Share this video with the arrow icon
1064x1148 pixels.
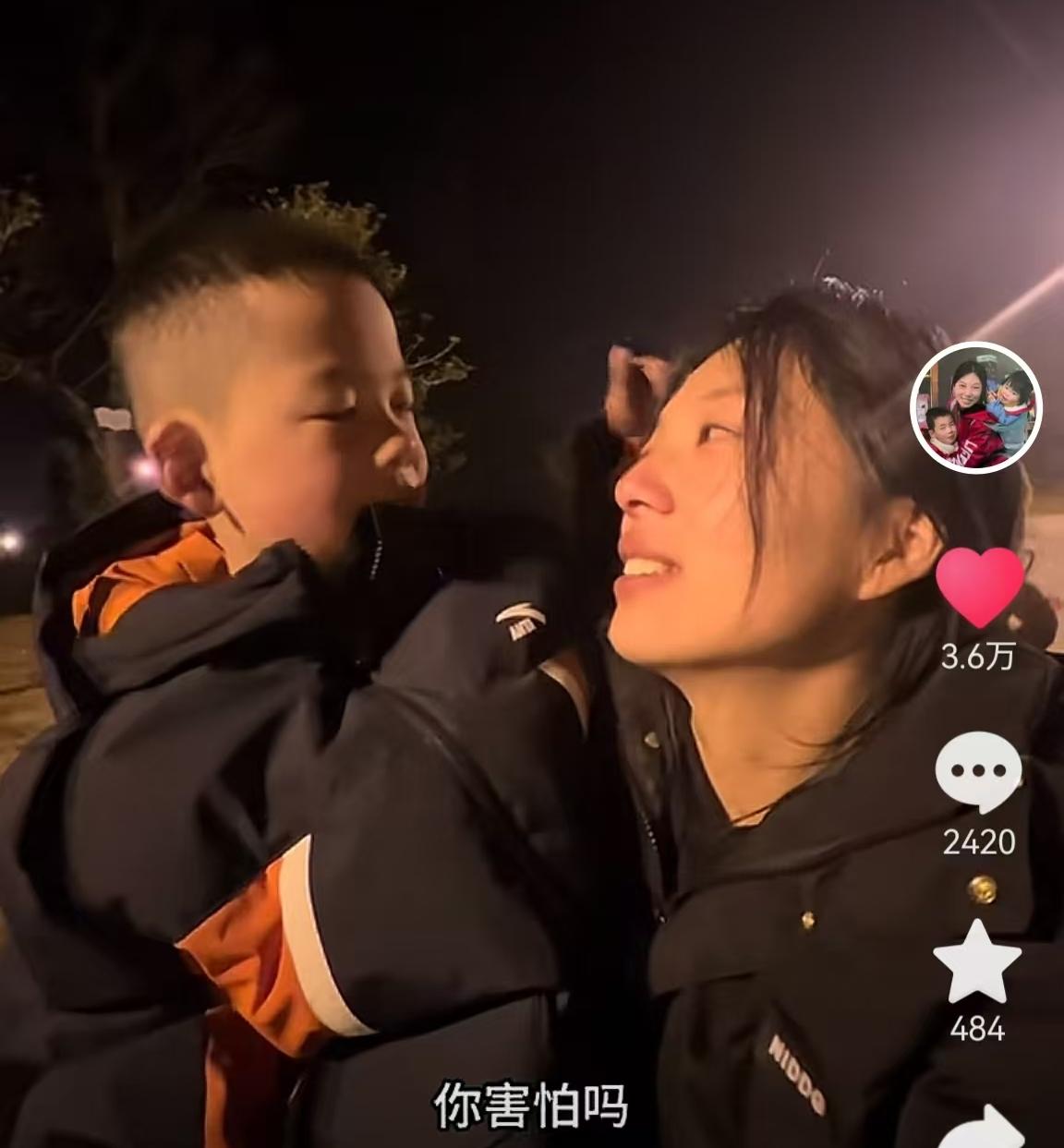pos(985,1127)
